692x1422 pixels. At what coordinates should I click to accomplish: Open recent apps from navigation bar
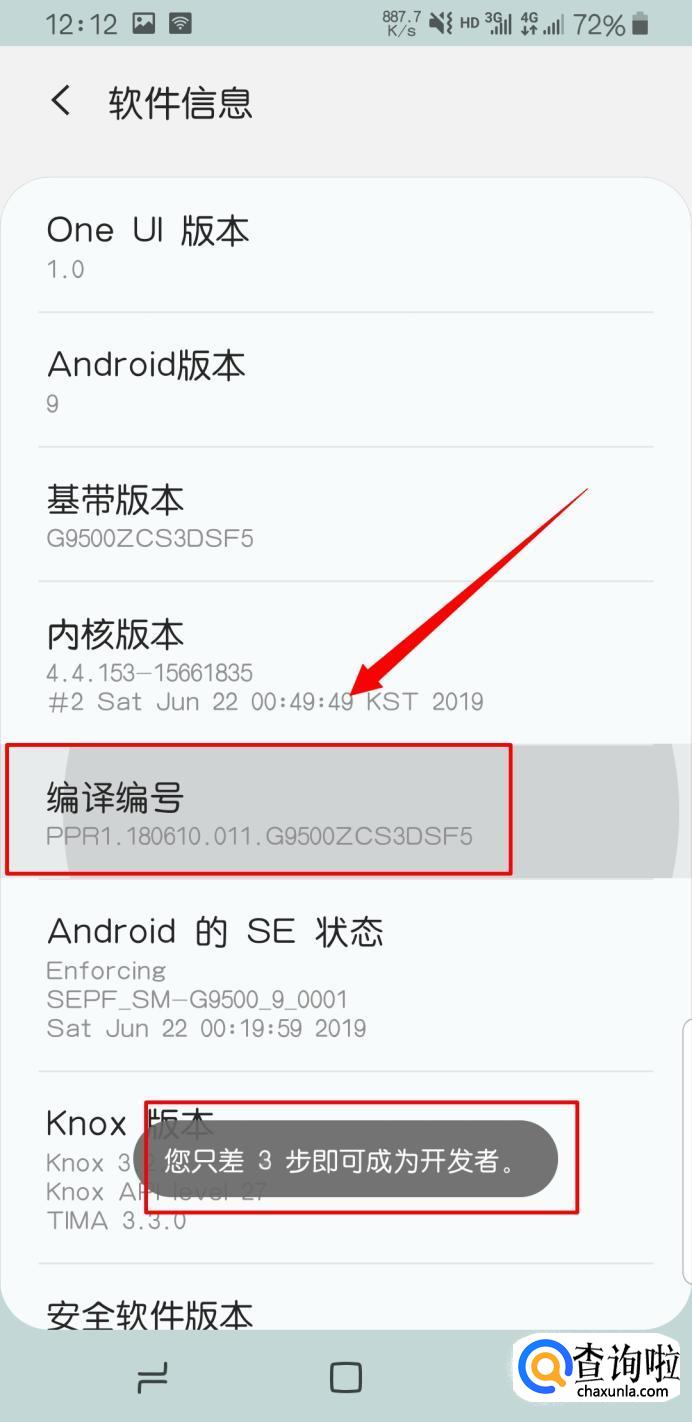pos(151,1378)
